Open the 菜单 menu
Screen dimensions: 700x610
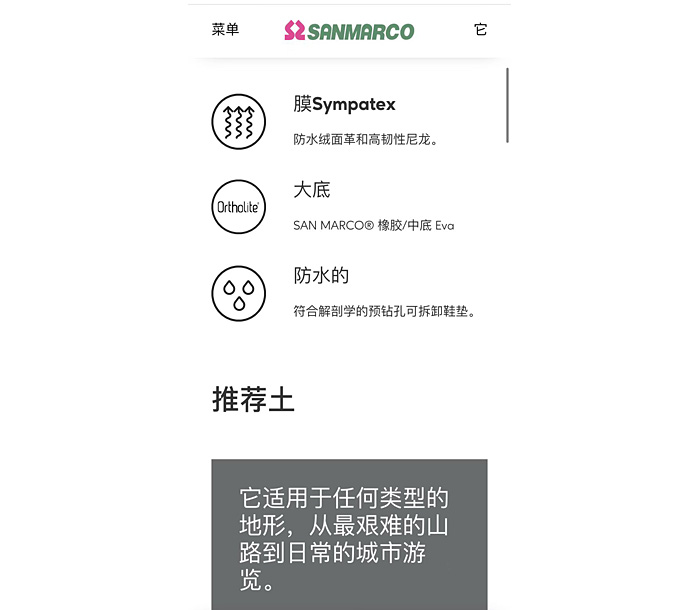225,29
